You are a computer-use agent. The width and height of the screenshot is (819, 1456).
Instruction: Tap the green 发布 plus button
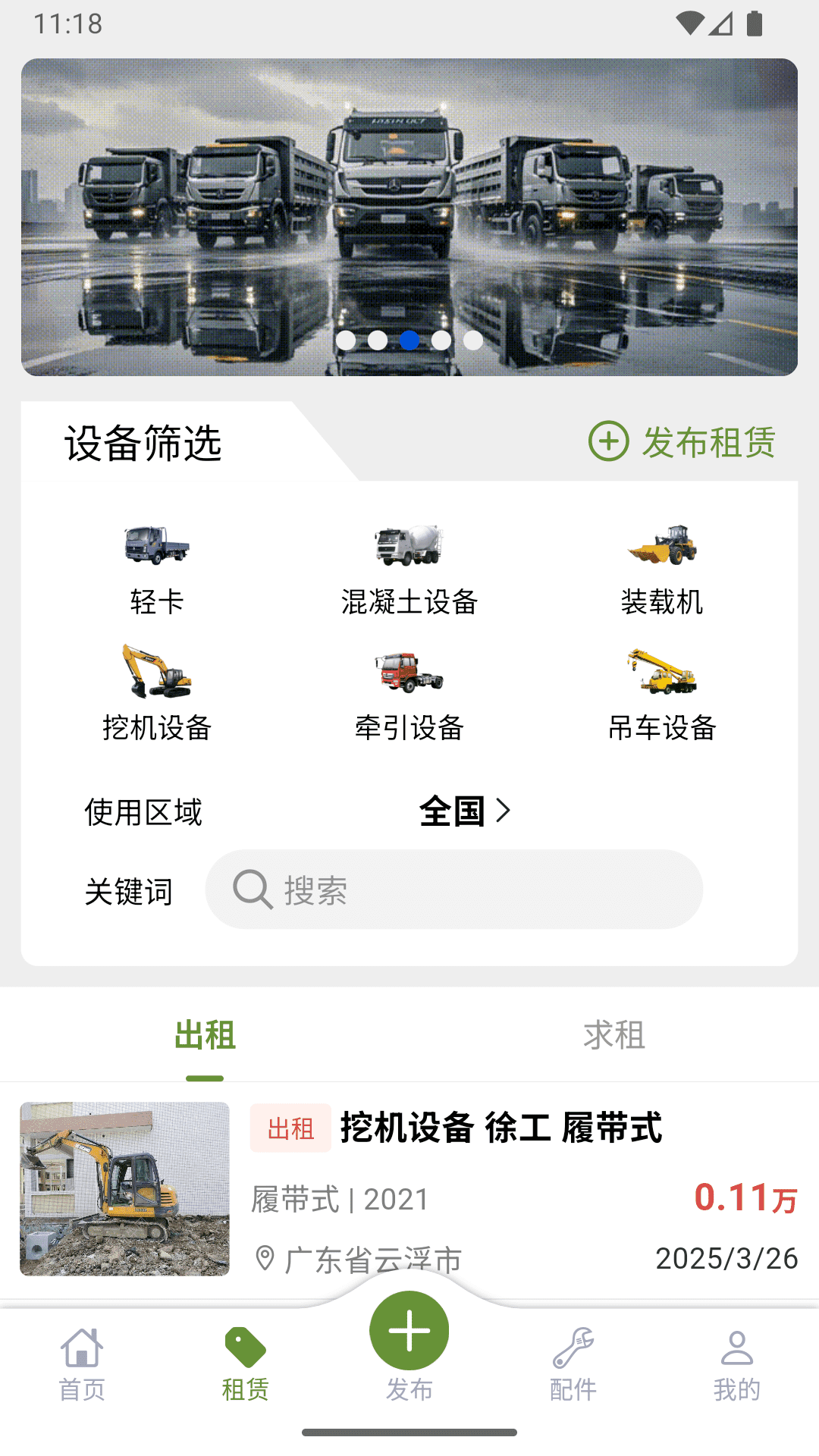pyautogui.click(x=409, y=1332)
